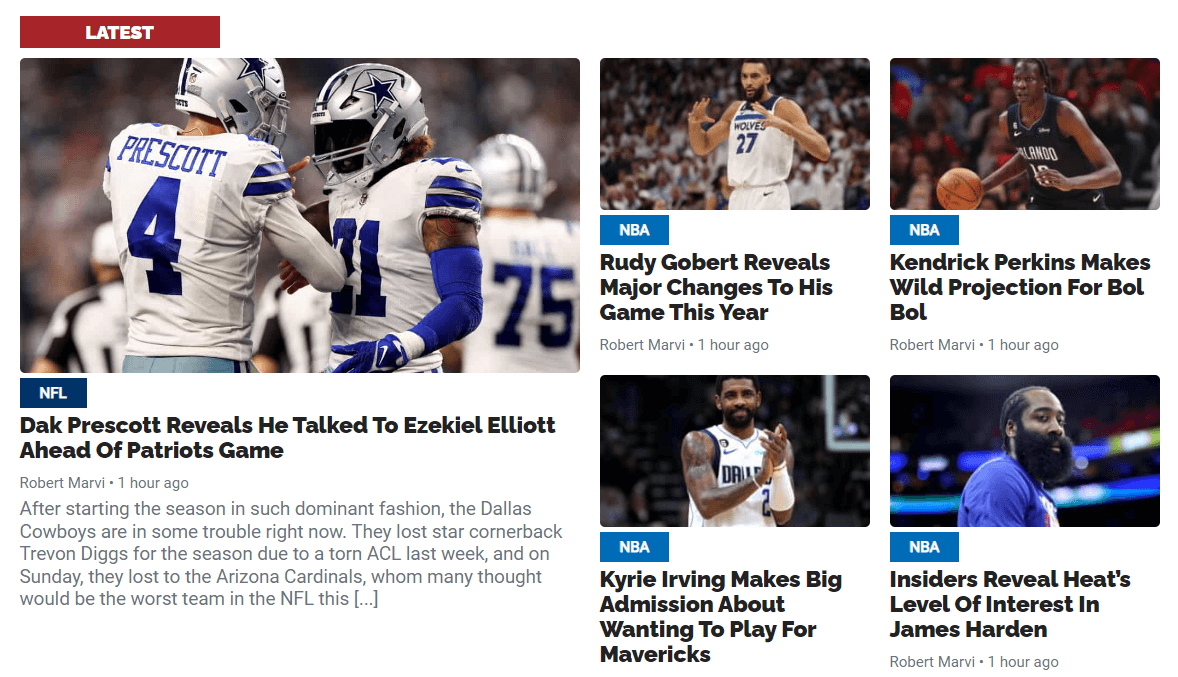
Task: Tap the NBA tag above the Rudy Gobert story
Action: [634, 230]
